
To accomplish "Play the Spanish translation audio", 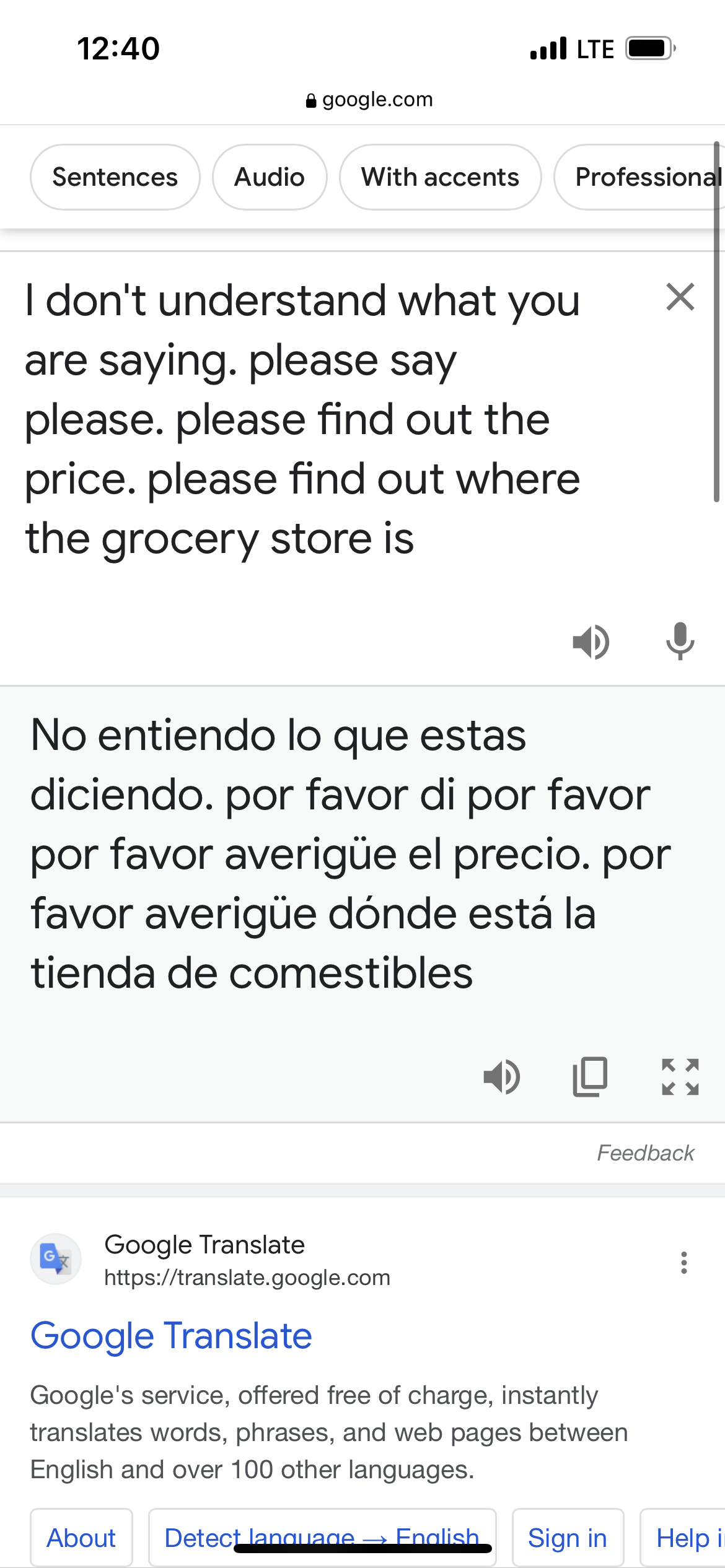I will click(502, 1077).
